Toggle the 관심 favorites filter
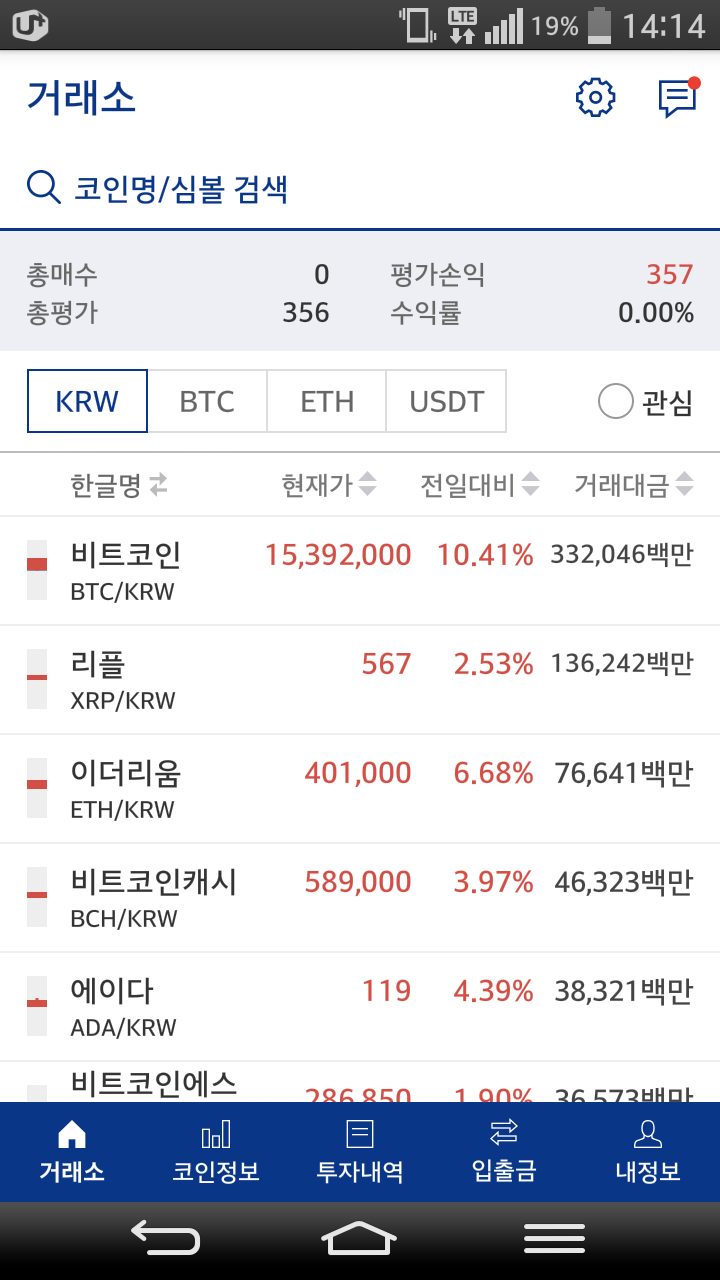Image resolution: width=720 pixels, height=1280 pixels. click(645, 402)
